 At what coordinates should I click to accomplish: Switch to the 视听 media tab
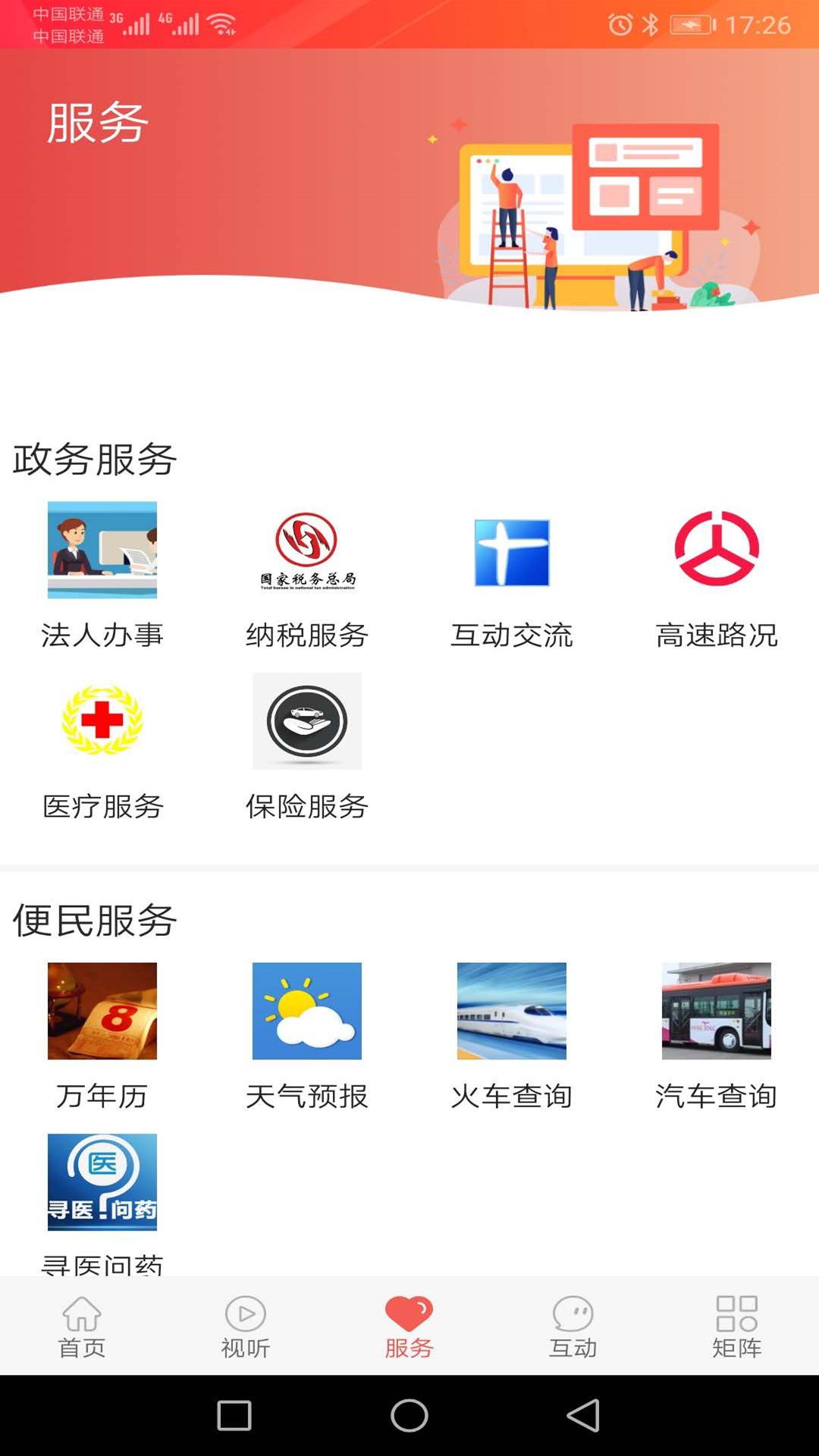click(246, 1327)
